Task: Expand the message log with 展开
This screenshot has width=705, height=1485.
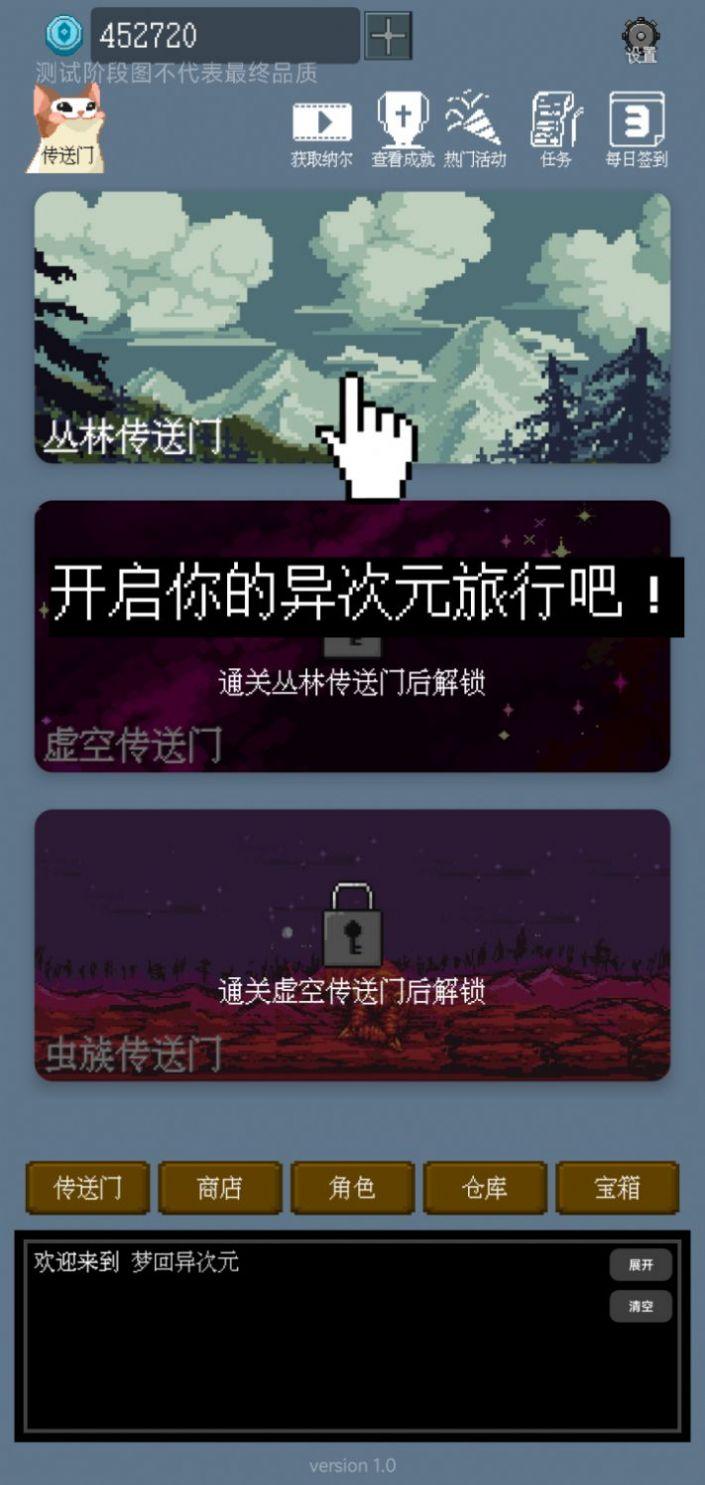Action: 641,1265
